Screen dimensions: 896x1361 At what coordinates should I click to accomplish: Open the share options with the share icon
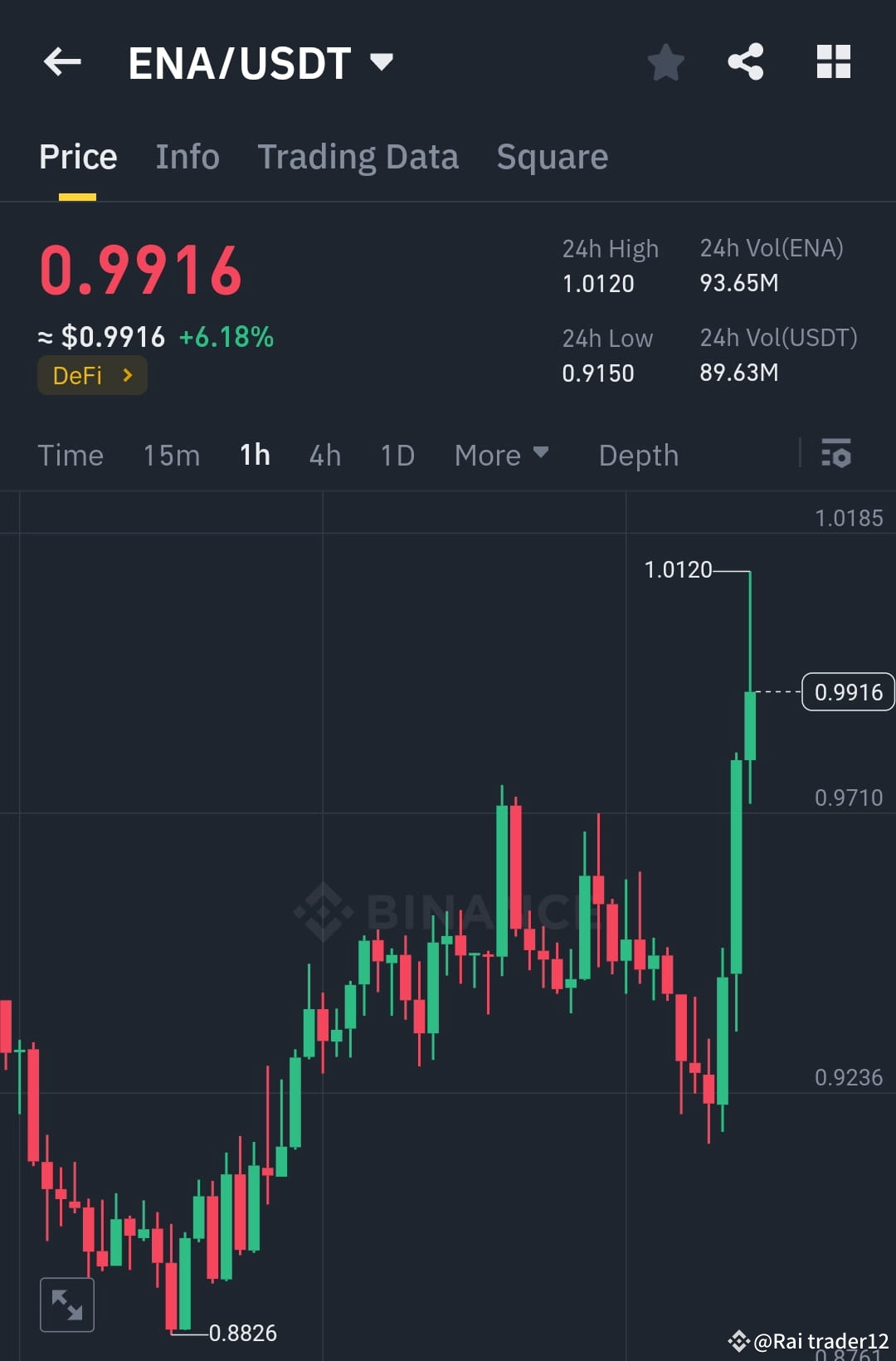(745, 61)
